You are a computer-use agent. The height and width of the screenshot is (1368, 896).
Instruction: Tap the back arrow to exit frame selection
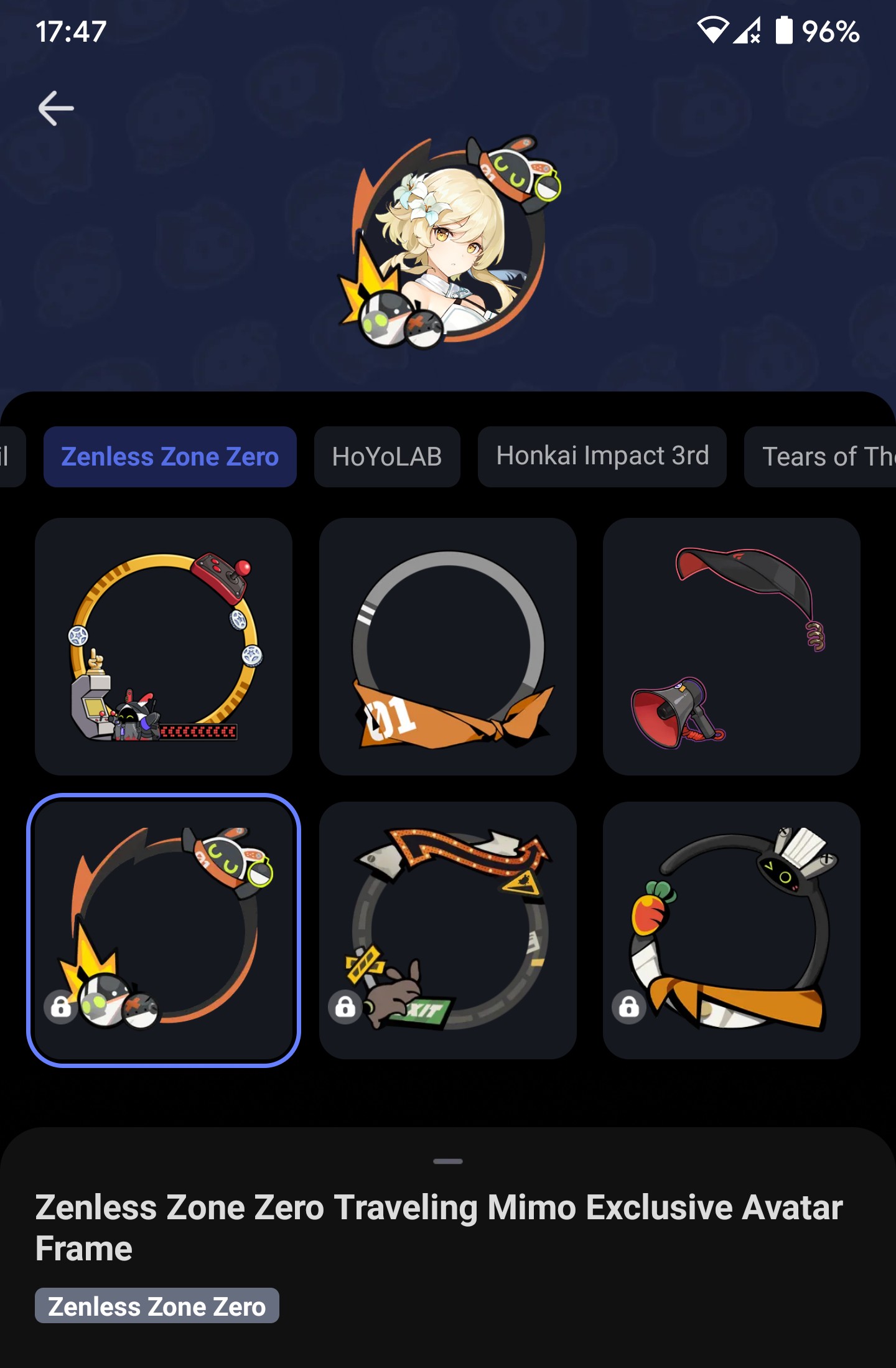coord(56,107)
